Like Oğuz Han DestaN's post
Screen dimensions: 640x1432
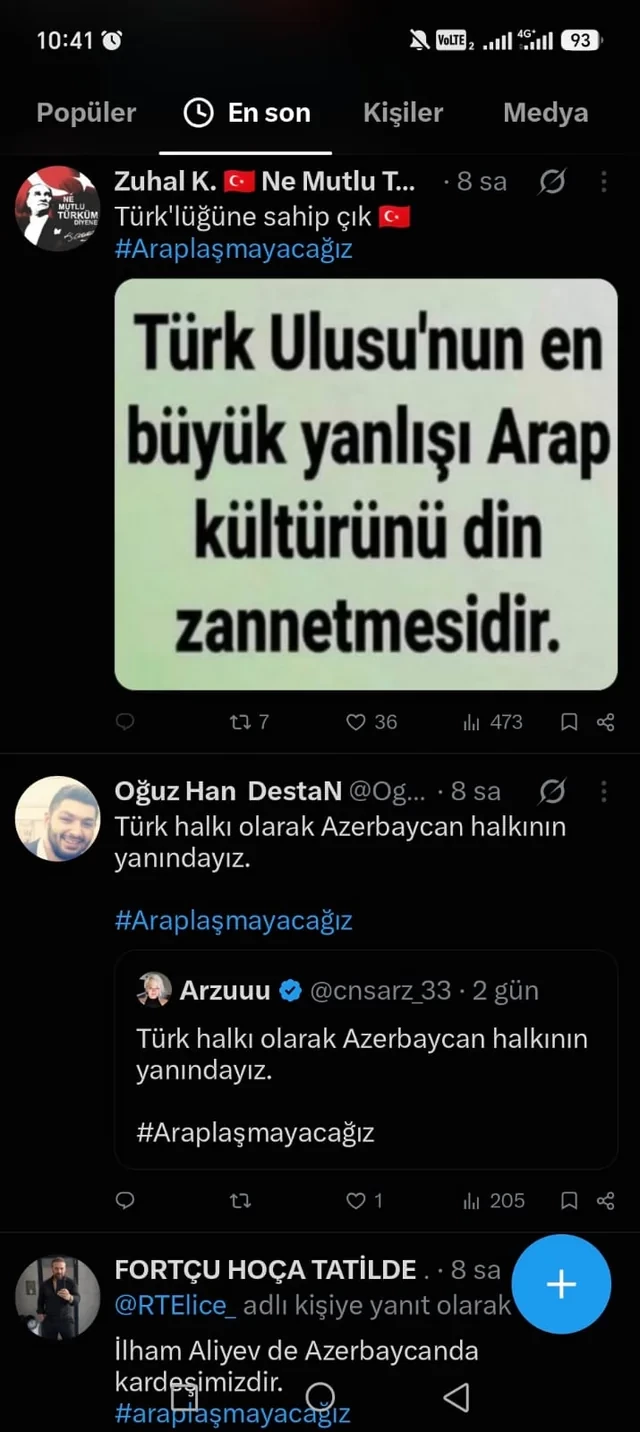coord(364,1201)
